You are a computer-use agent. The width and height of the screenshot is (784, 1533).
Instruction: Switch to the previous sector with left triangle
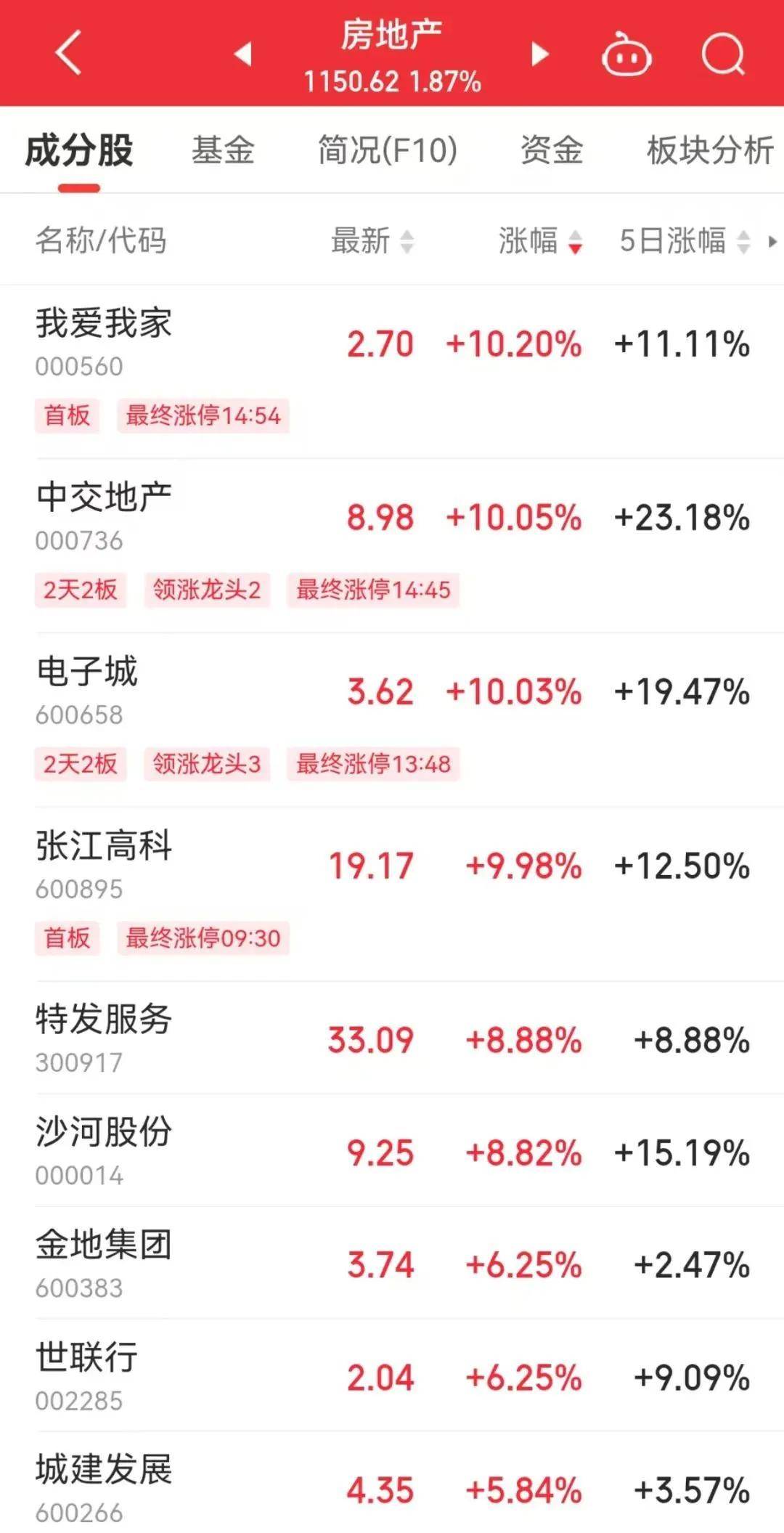point(243,54)
